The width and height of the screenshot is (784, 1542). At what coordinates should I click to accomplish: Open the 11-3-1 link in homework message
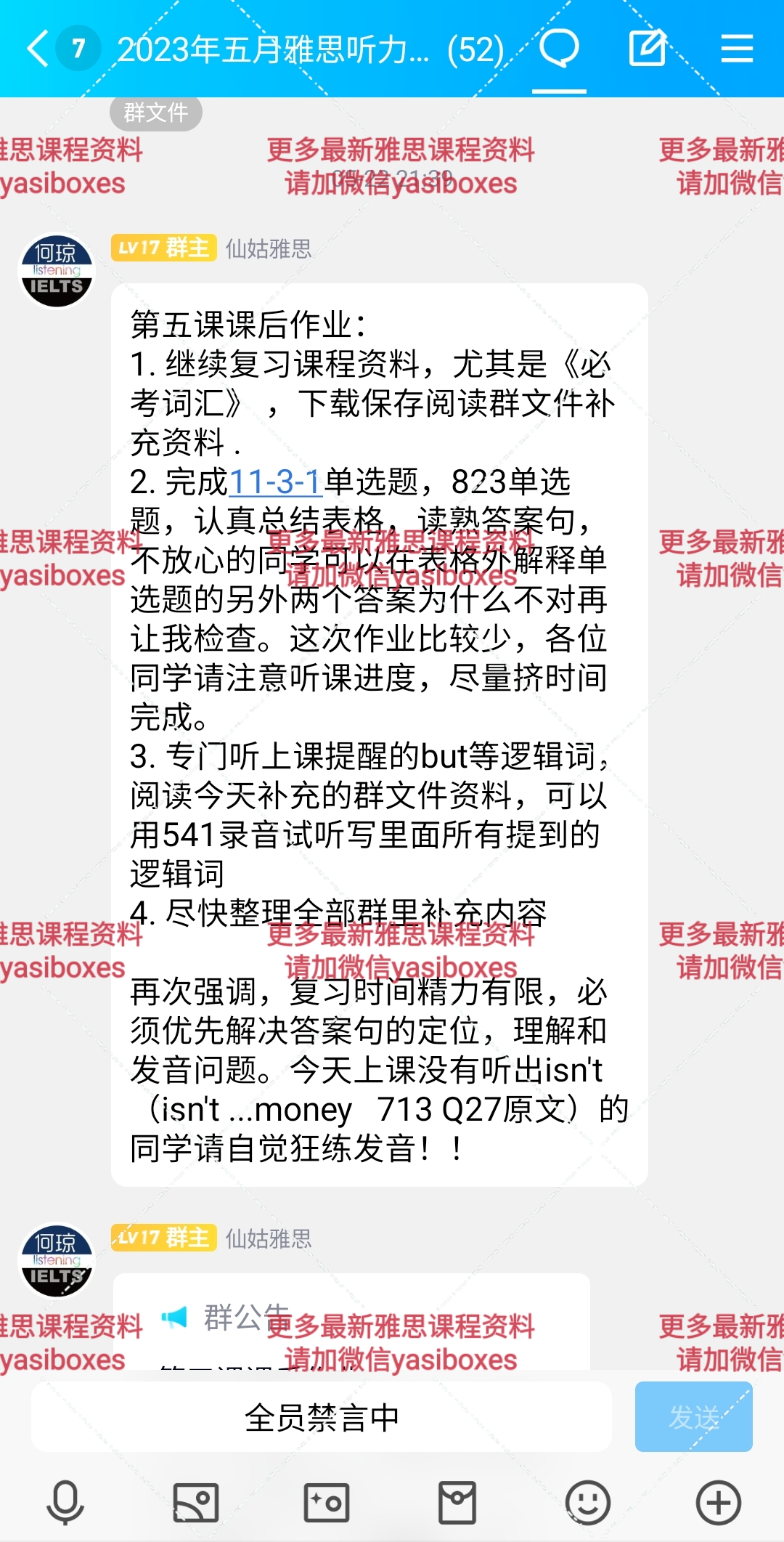coord(275,482)
